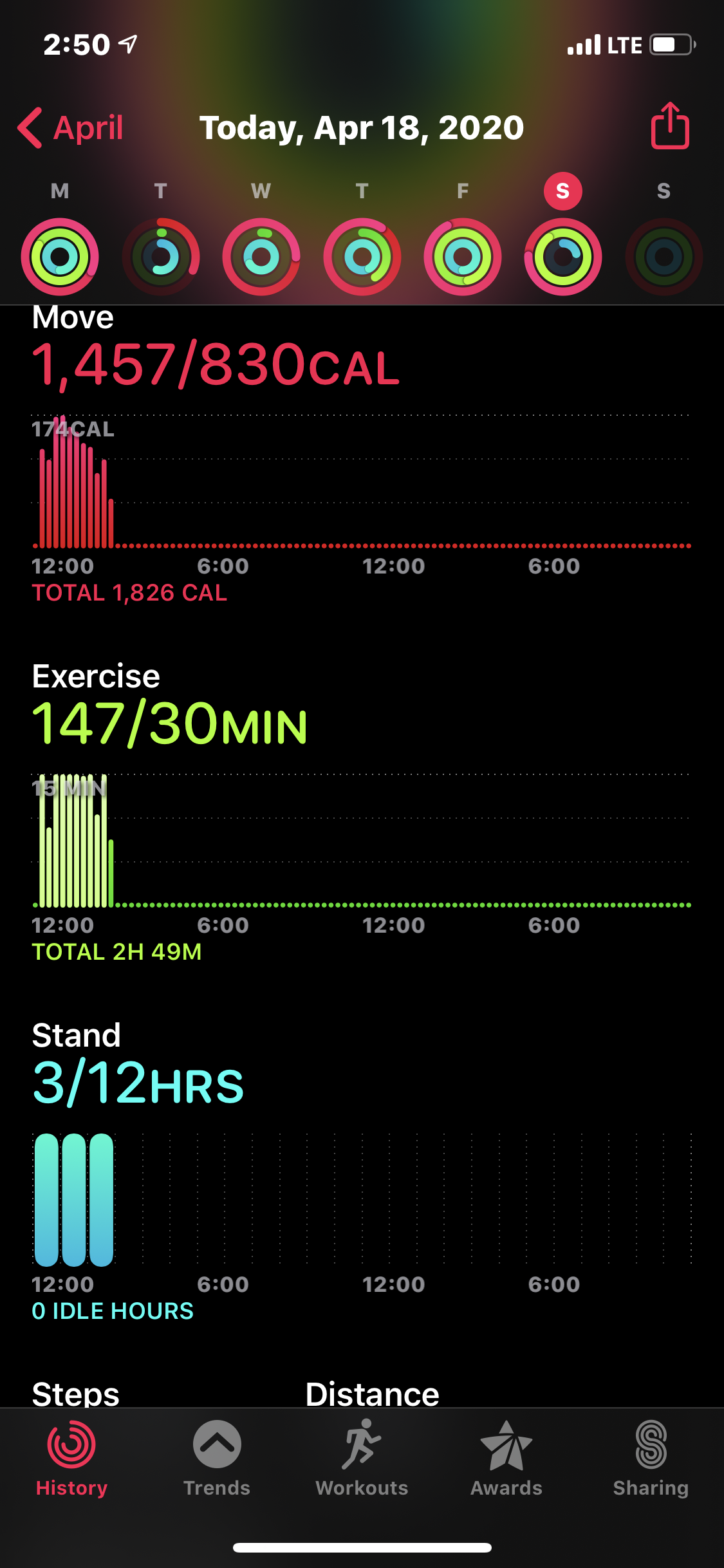Viewport: 724px width, 1568px height.
Task: View Wednesday's activity rings
Action: click(261, 256)
